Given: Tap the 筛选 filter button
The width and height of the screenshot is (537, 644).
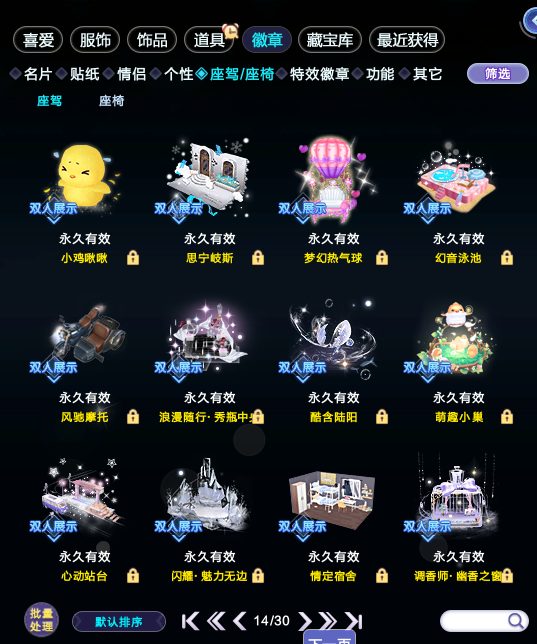Looking at the screenshot, I should 498,74.
